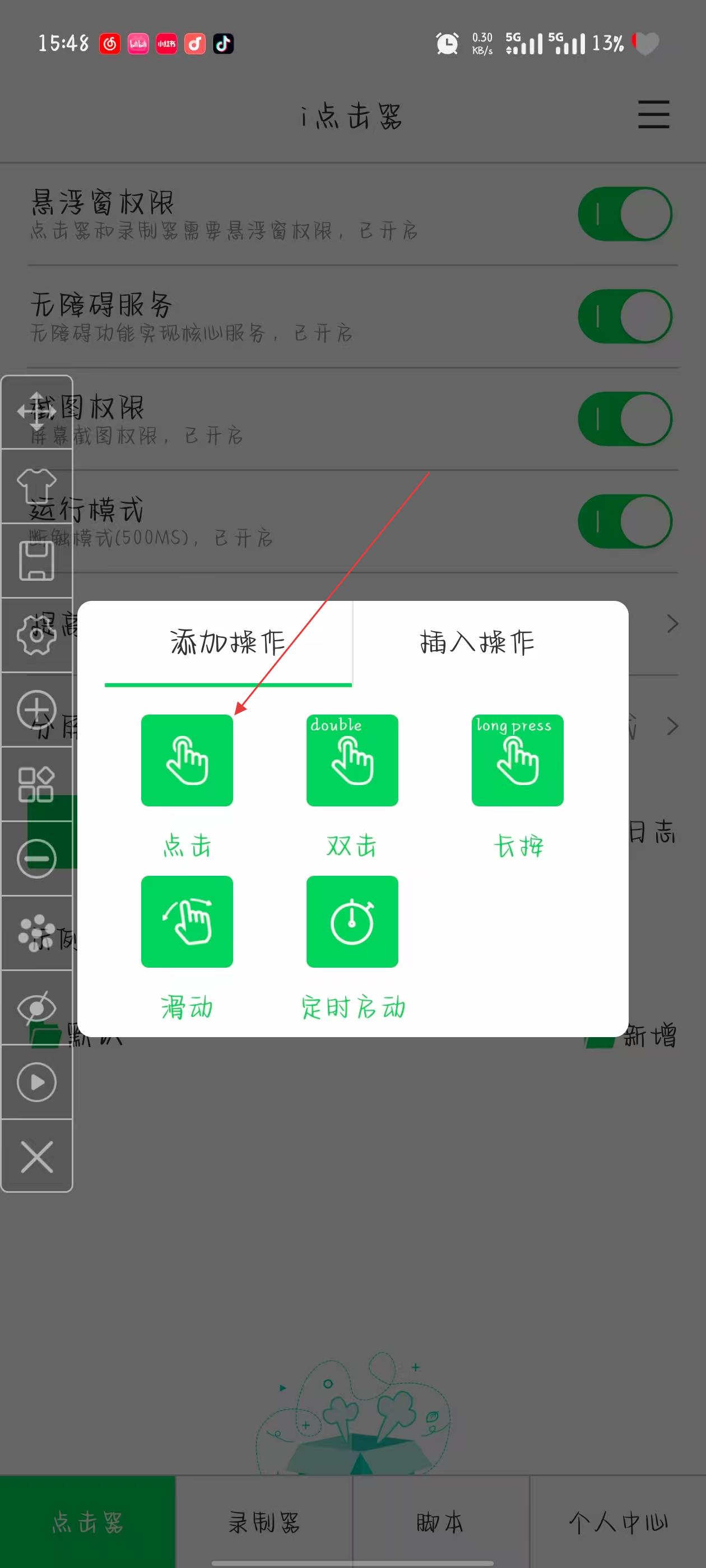Go to the 脚本 bottom tab
This screenshot has width=706, height=1568.
(440, 1522)
